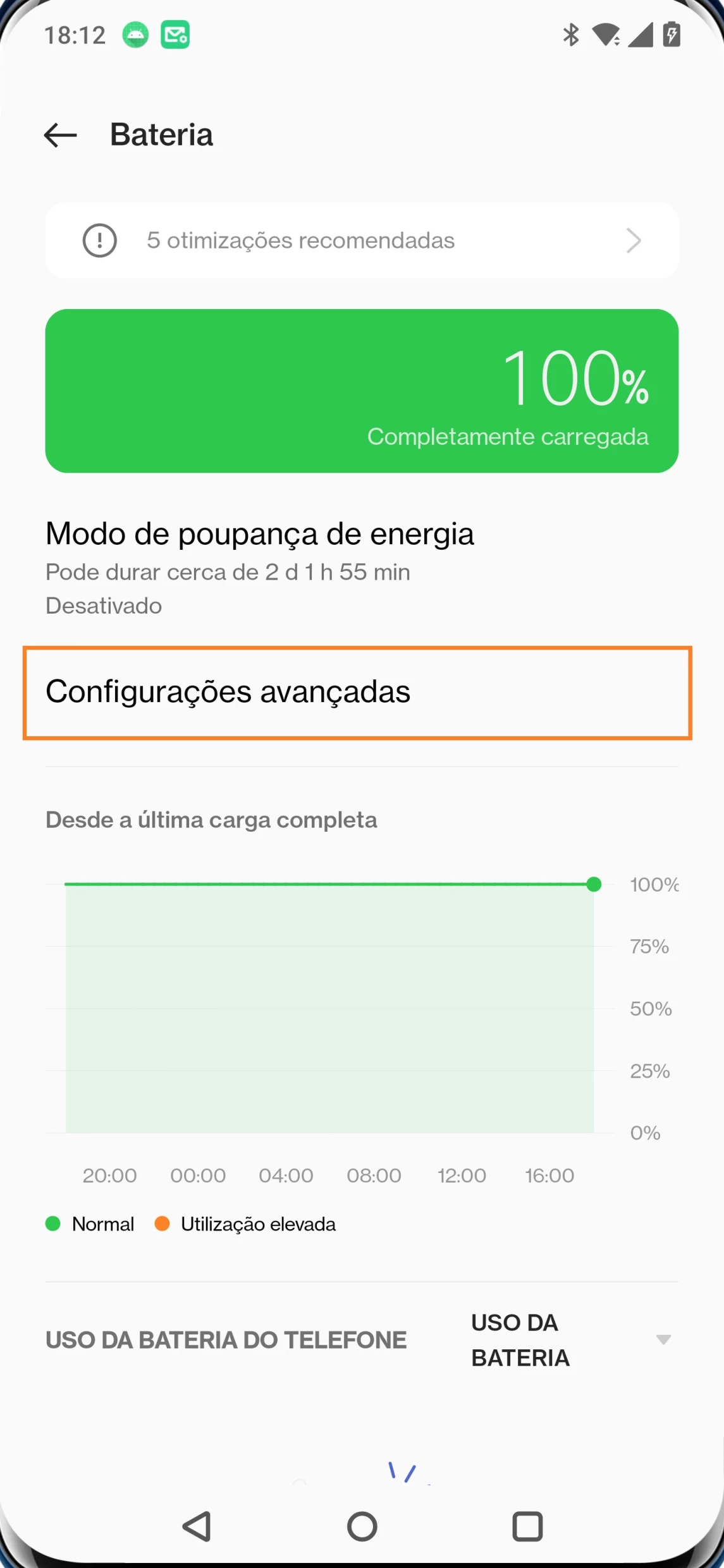Expand the USO DA BATERIA dropdown

(570, 1339)
